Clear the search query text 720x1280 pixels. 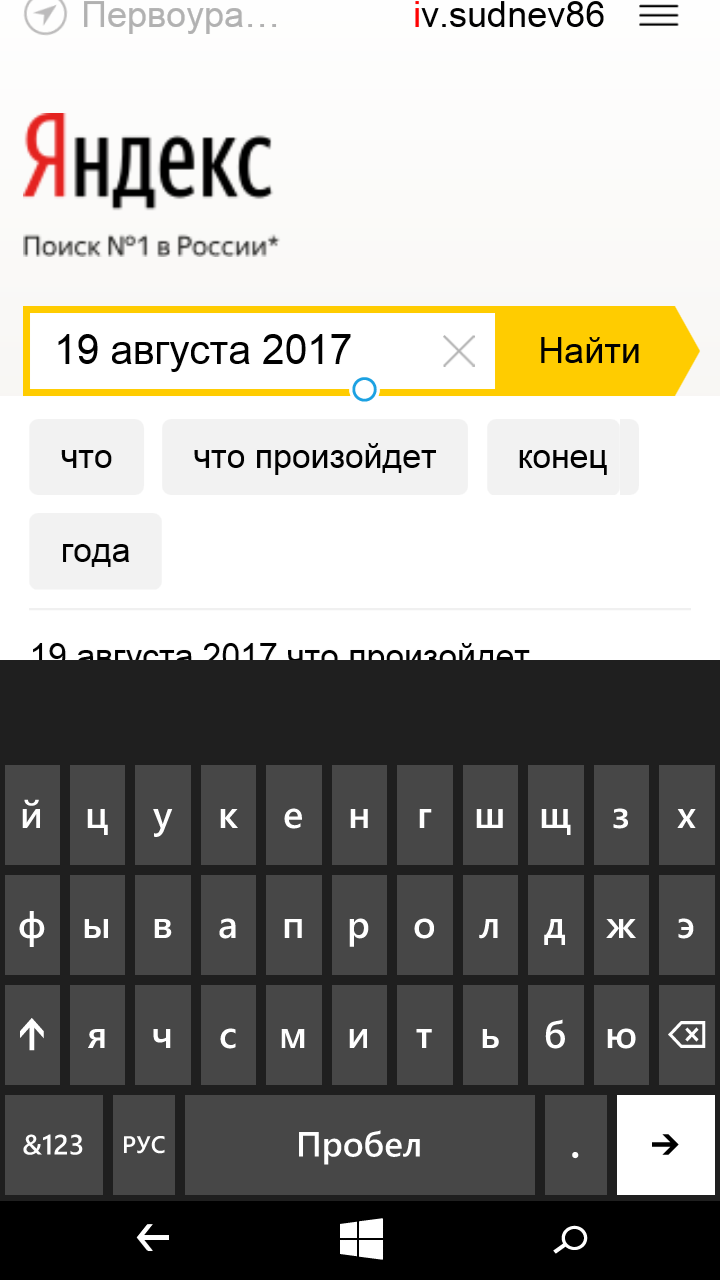459,351
